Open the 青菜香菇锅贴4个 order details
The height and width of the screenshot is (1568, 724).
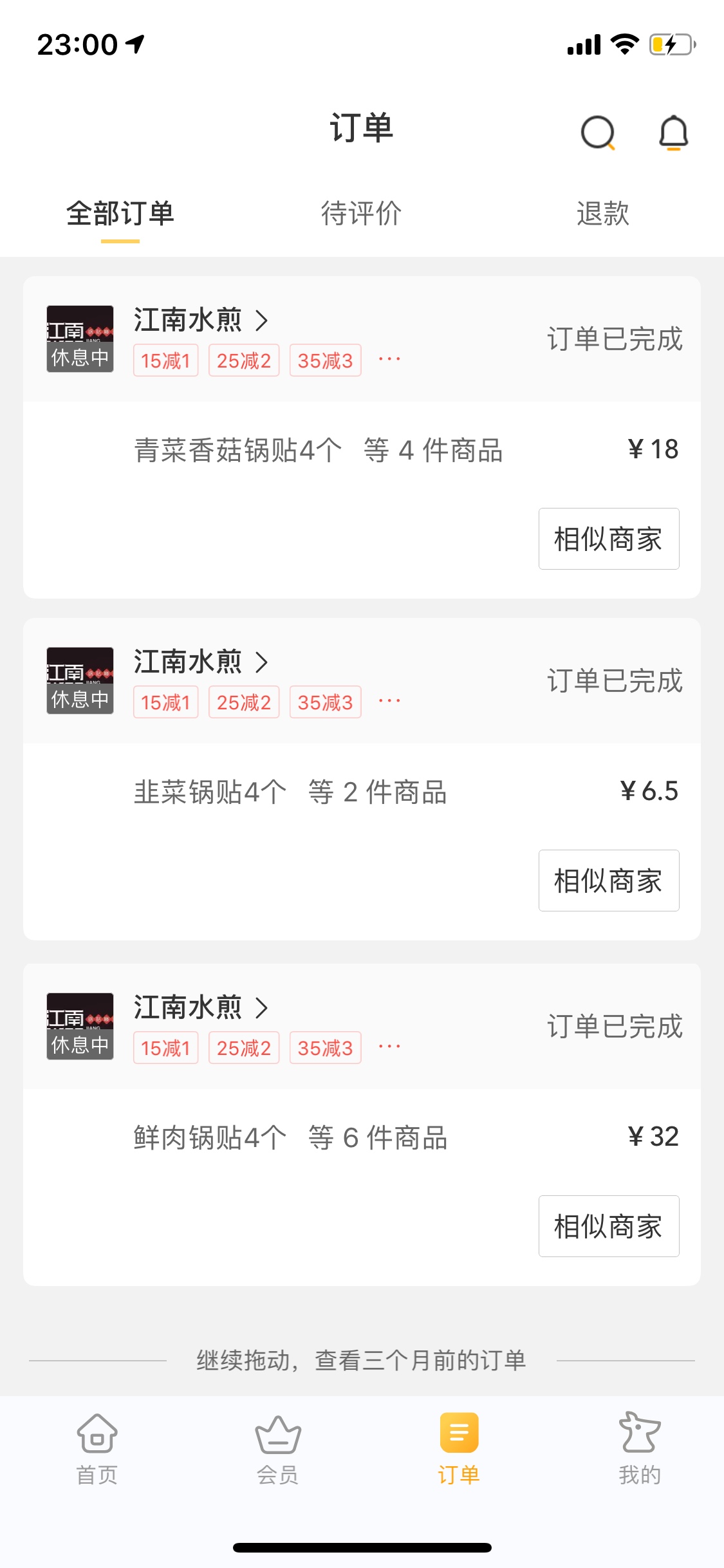click(x=362, y=450)
